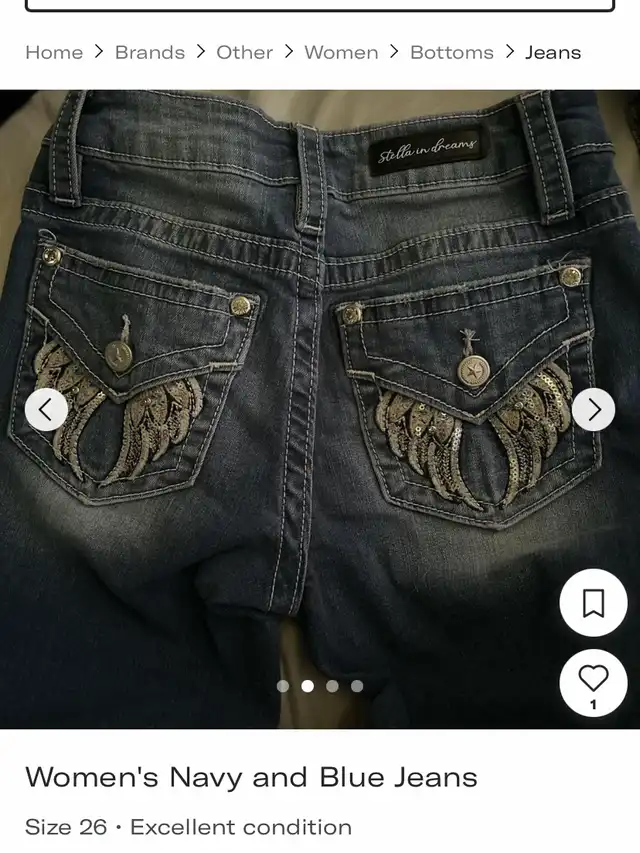Open the Other breadcrumb link
The width and height of the screenshot is (640, 853).
pos(244,52)
